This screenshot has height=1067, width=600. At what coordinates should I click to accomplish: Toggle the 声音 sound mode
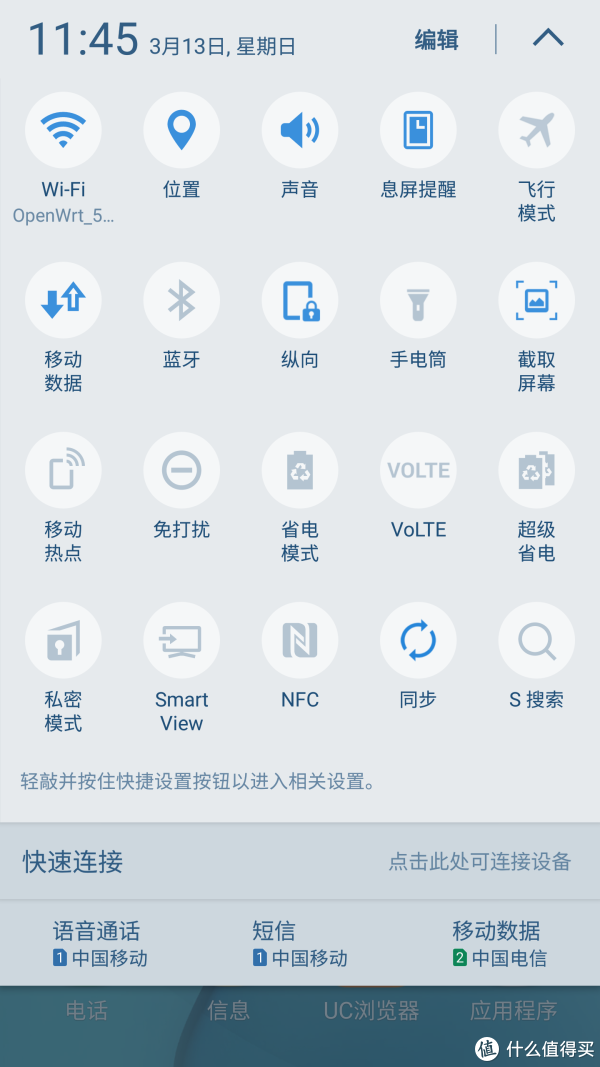click(x=300, y=130)
